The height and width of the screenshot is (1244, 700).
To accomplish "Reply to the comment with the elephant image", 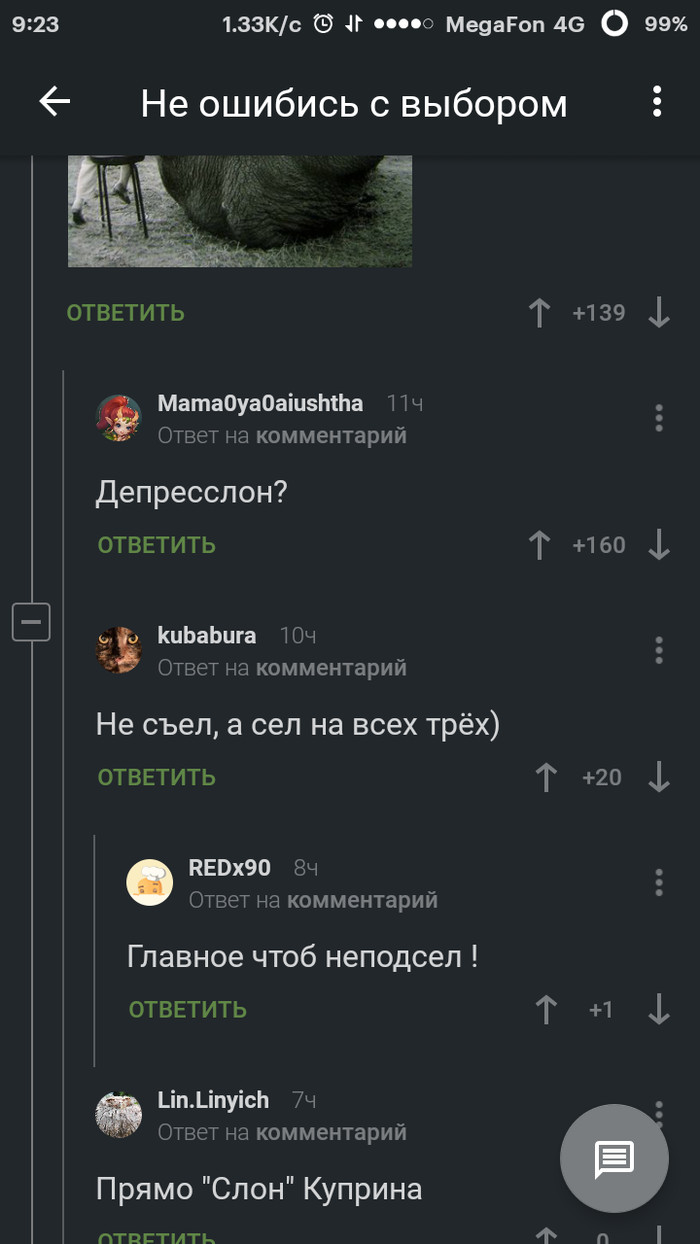I will click(x=125, y=313).
